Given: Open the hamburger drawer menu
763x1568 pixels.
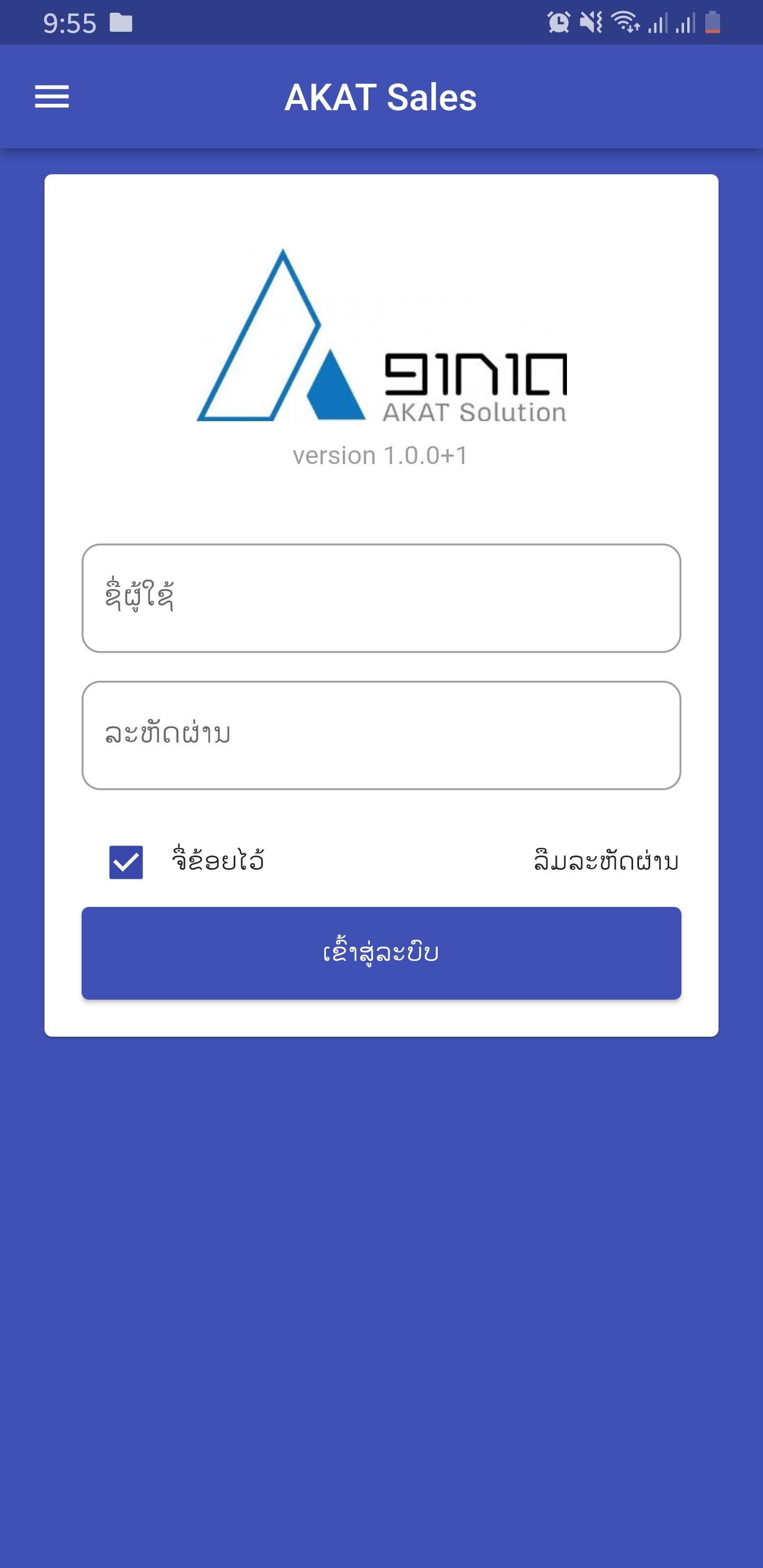Looking at the screenshot, I should pyautogui.click(x=52, y=97).
